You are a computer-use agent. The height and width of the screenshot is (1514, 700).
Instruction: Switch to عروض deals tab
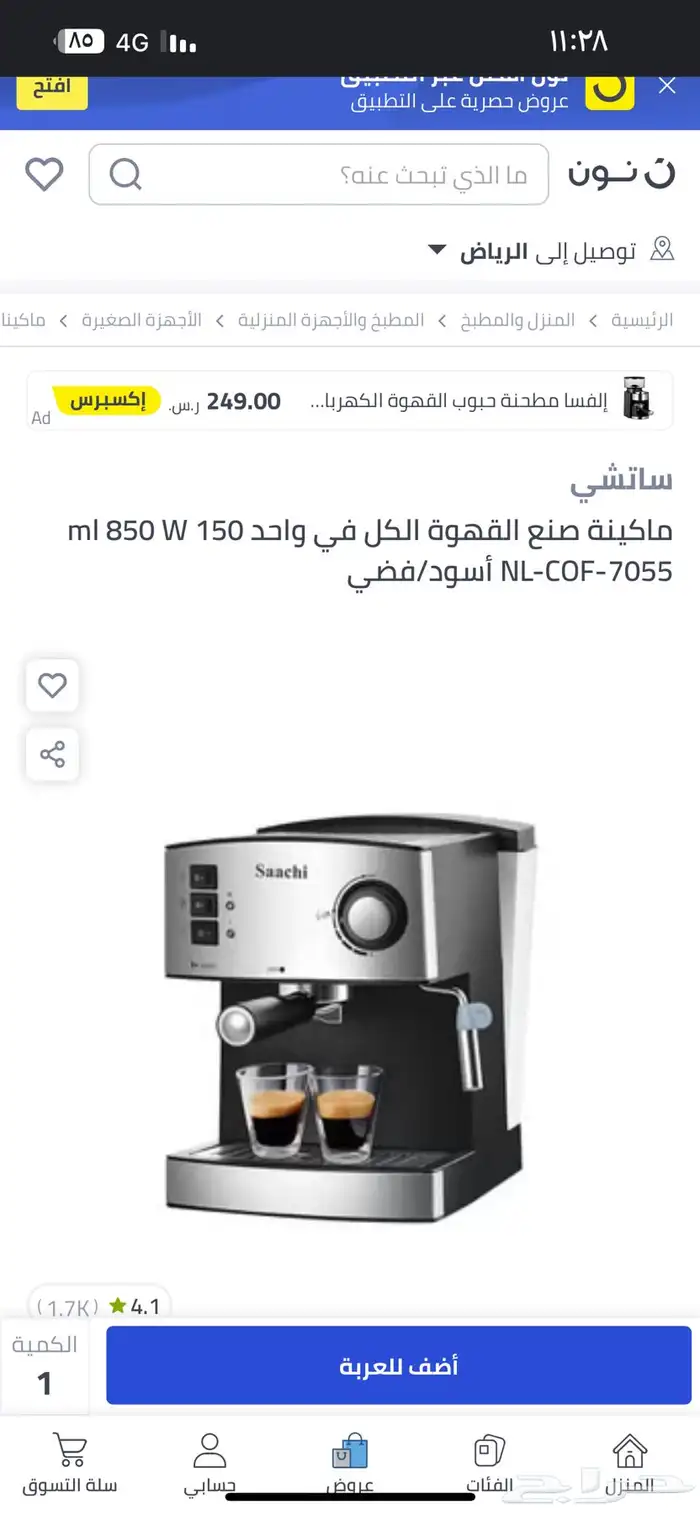(350, 1462)
